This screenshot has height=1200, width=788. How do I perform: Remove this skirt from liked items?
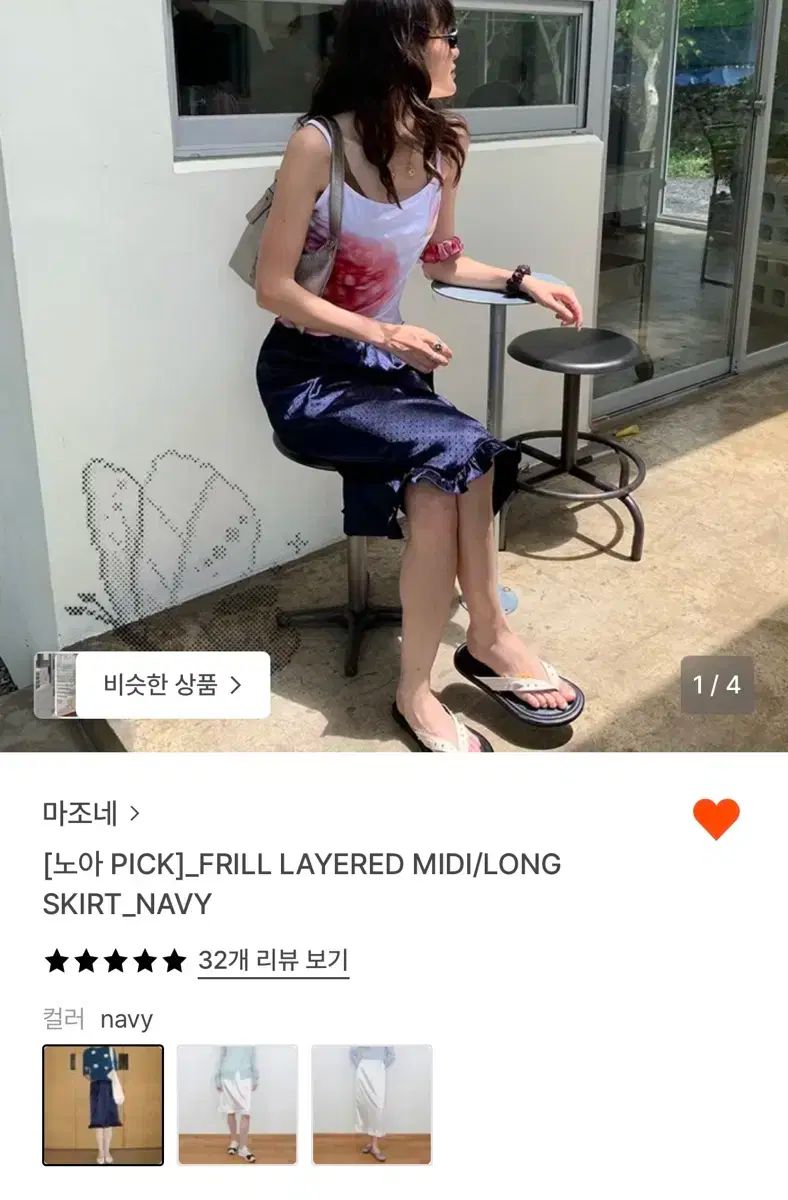coord(716,819)
